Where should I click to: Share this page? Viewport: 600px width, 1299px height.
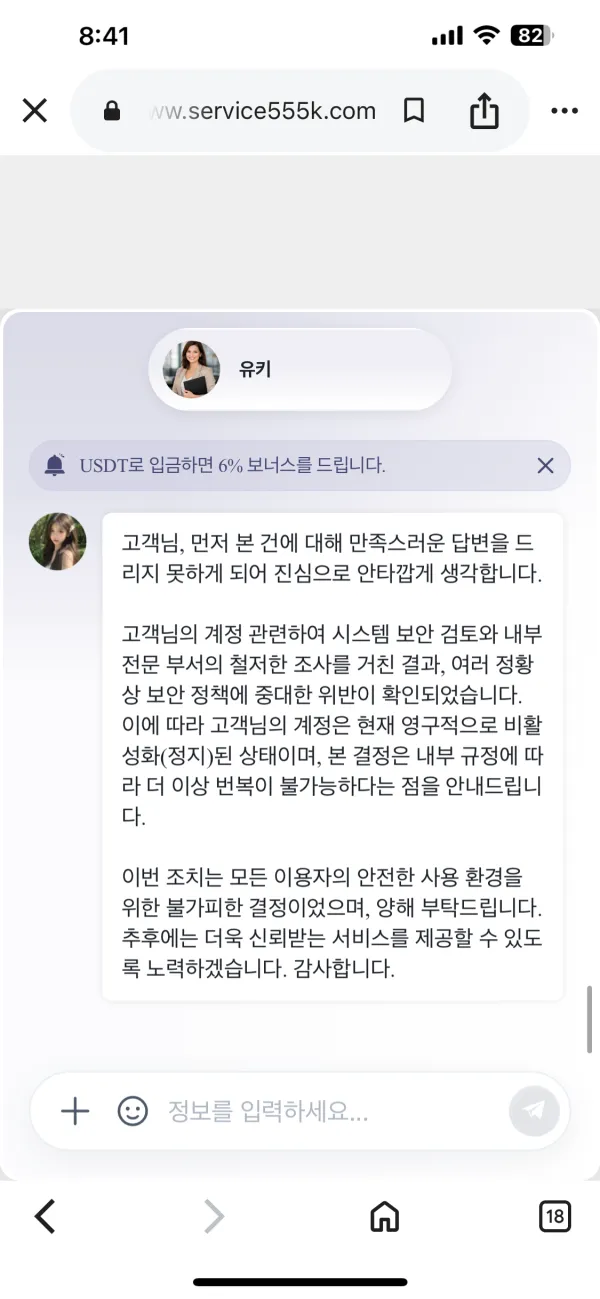point(484,110)
